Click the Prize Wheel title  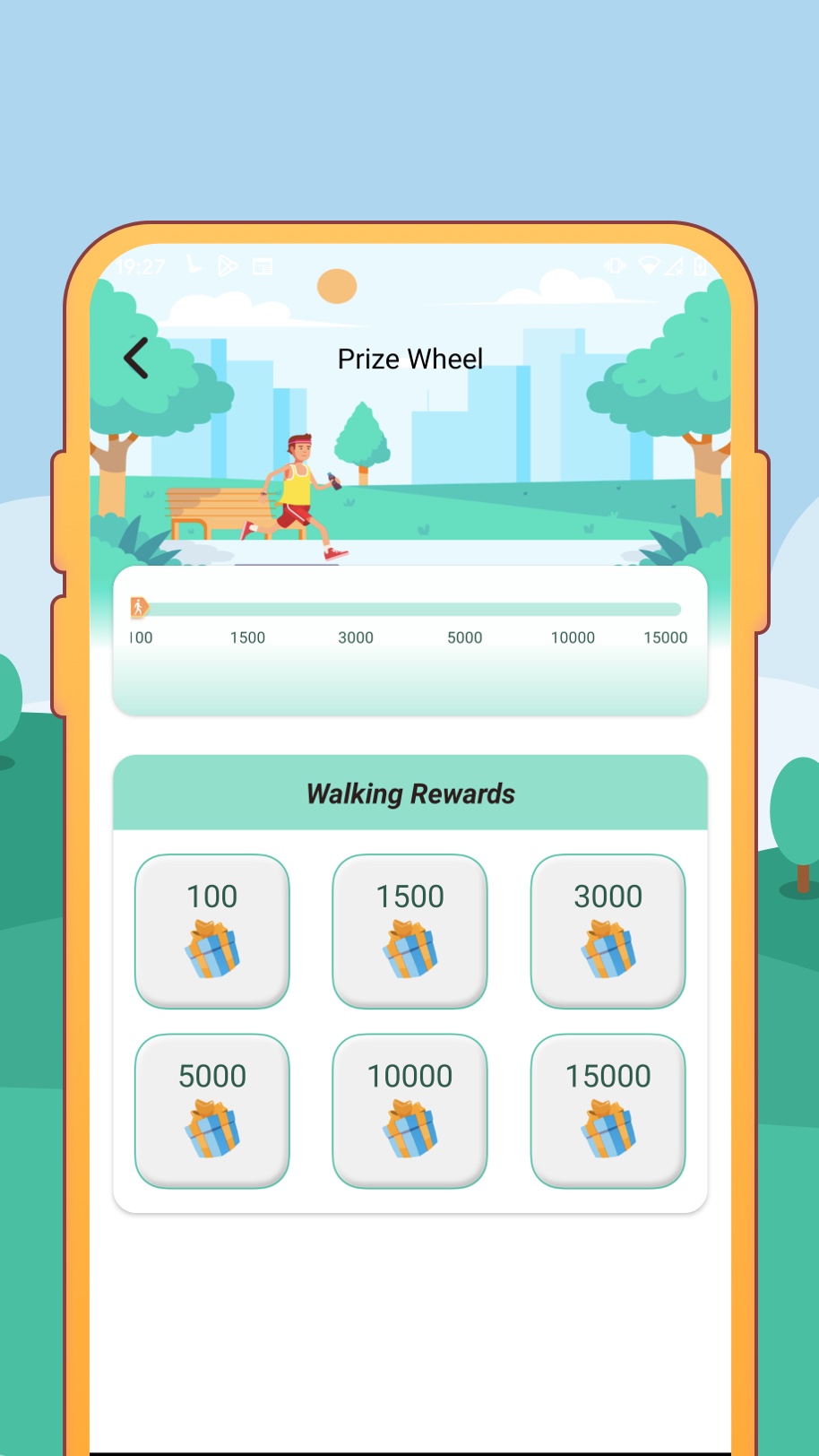click(x=409, y=359)
